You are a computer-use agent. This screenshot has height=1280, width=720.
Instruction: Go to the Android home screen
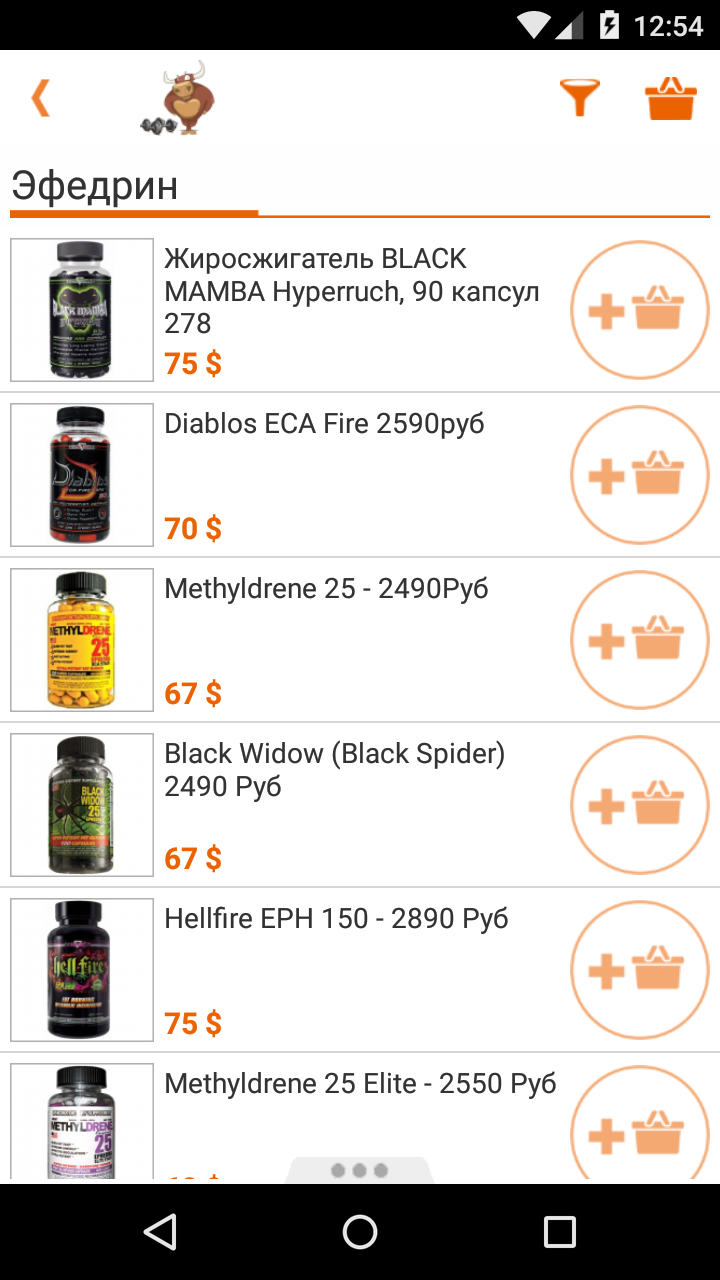point(360,1232)
